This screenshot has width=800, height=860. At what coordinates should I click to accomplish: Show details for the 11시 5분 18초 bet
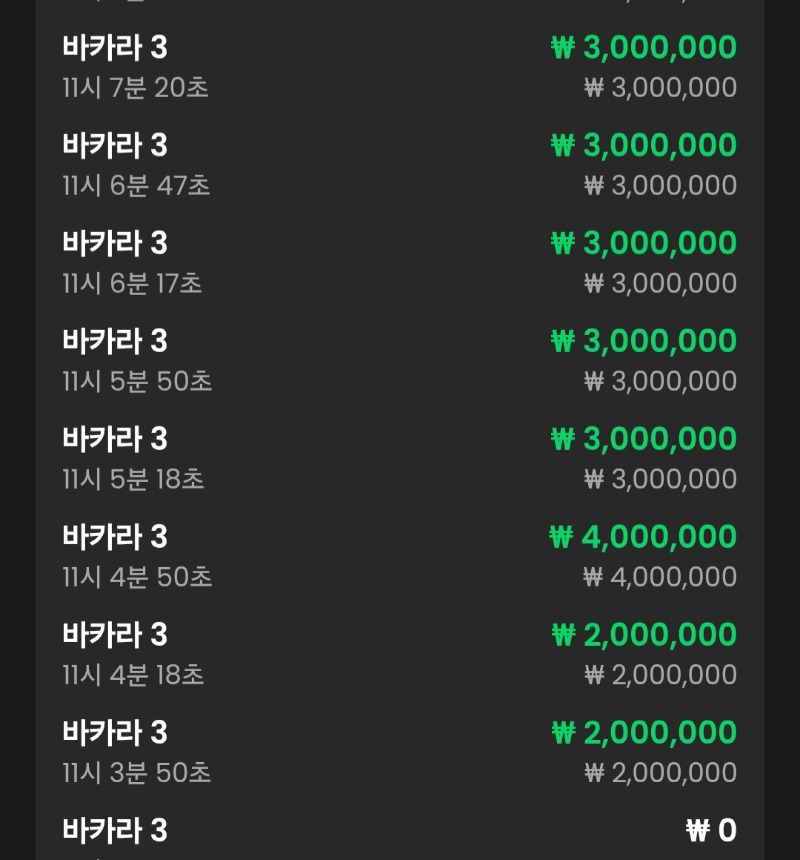[x=400, y=459]
